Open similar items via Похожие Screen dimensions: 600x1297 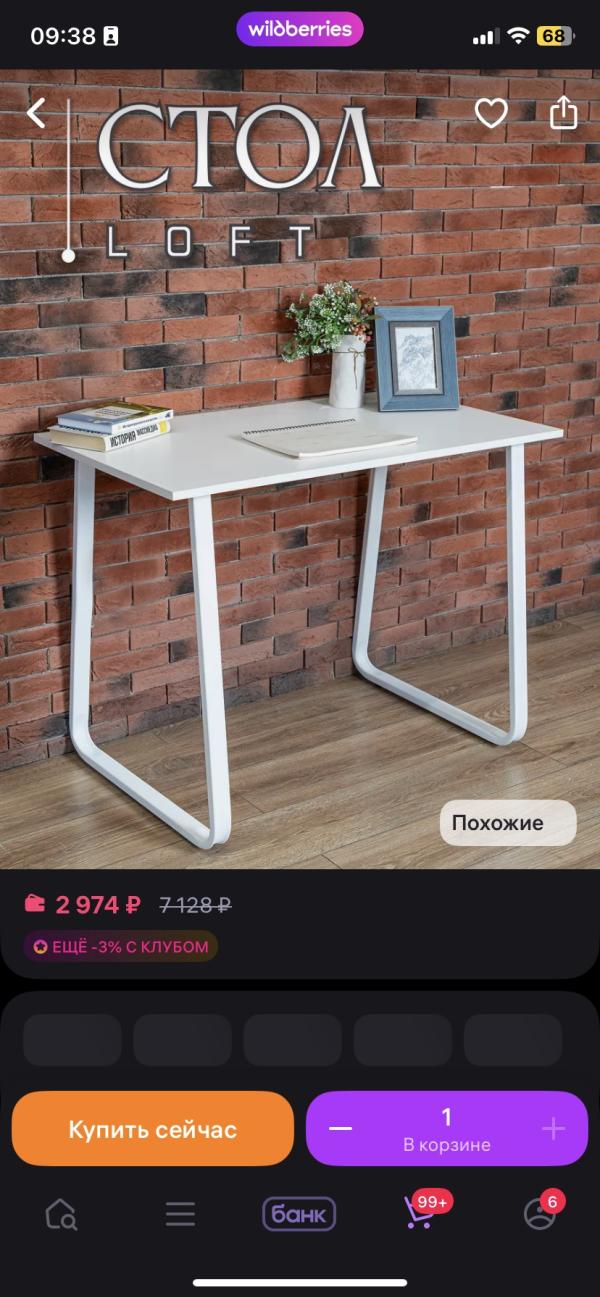pyautogui.click(x=508, y=823)
